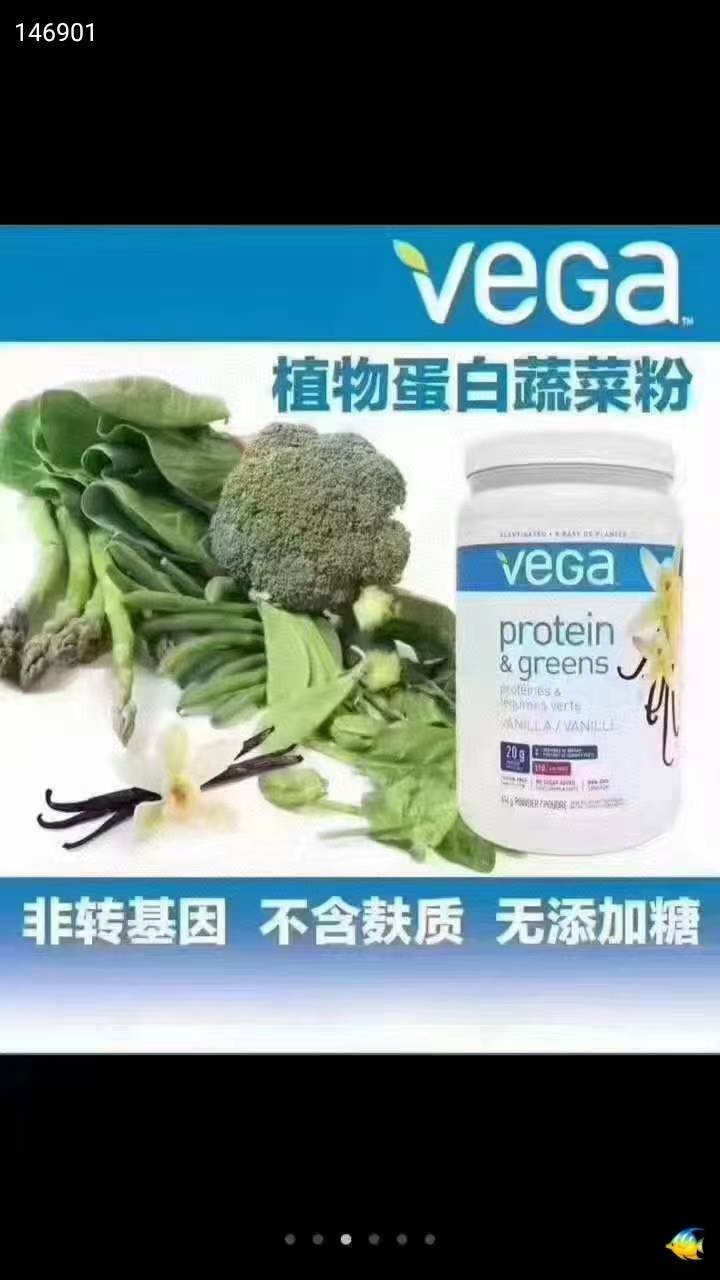Tap the Vega product image in the viewer

tap(360, 640)
